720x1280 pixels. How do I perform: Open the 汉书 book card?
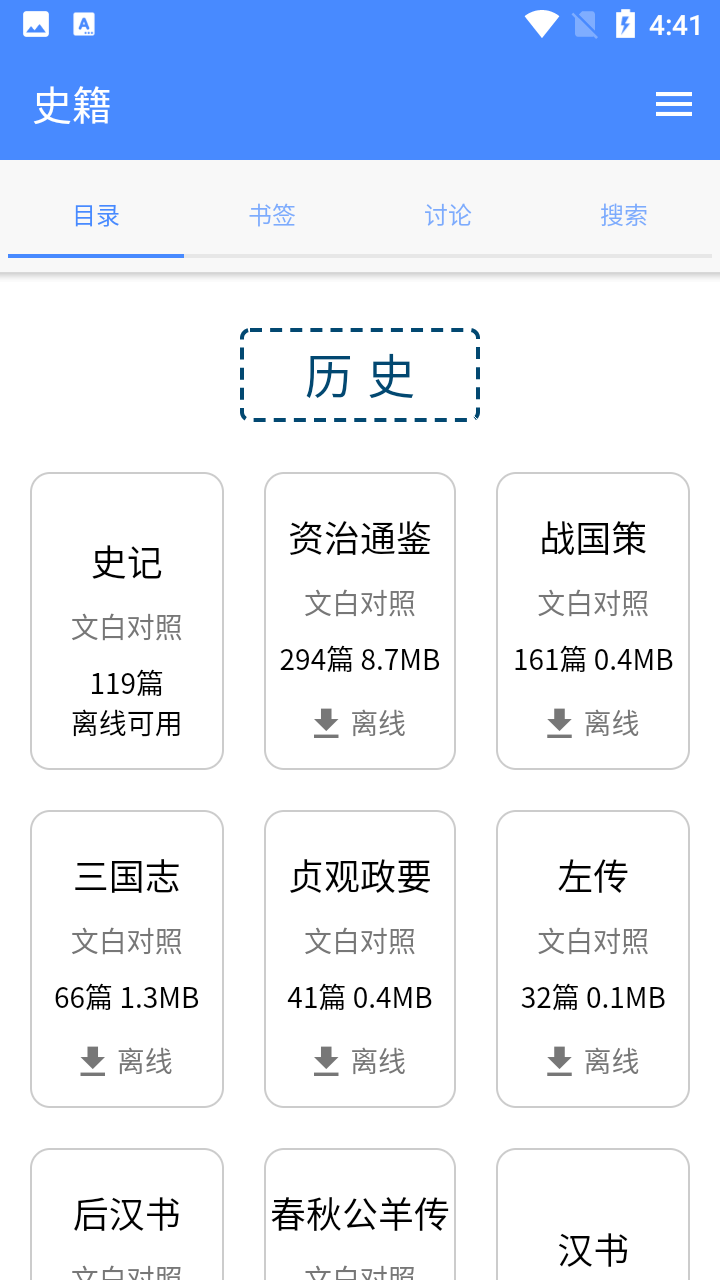(x=593, y=1215)
